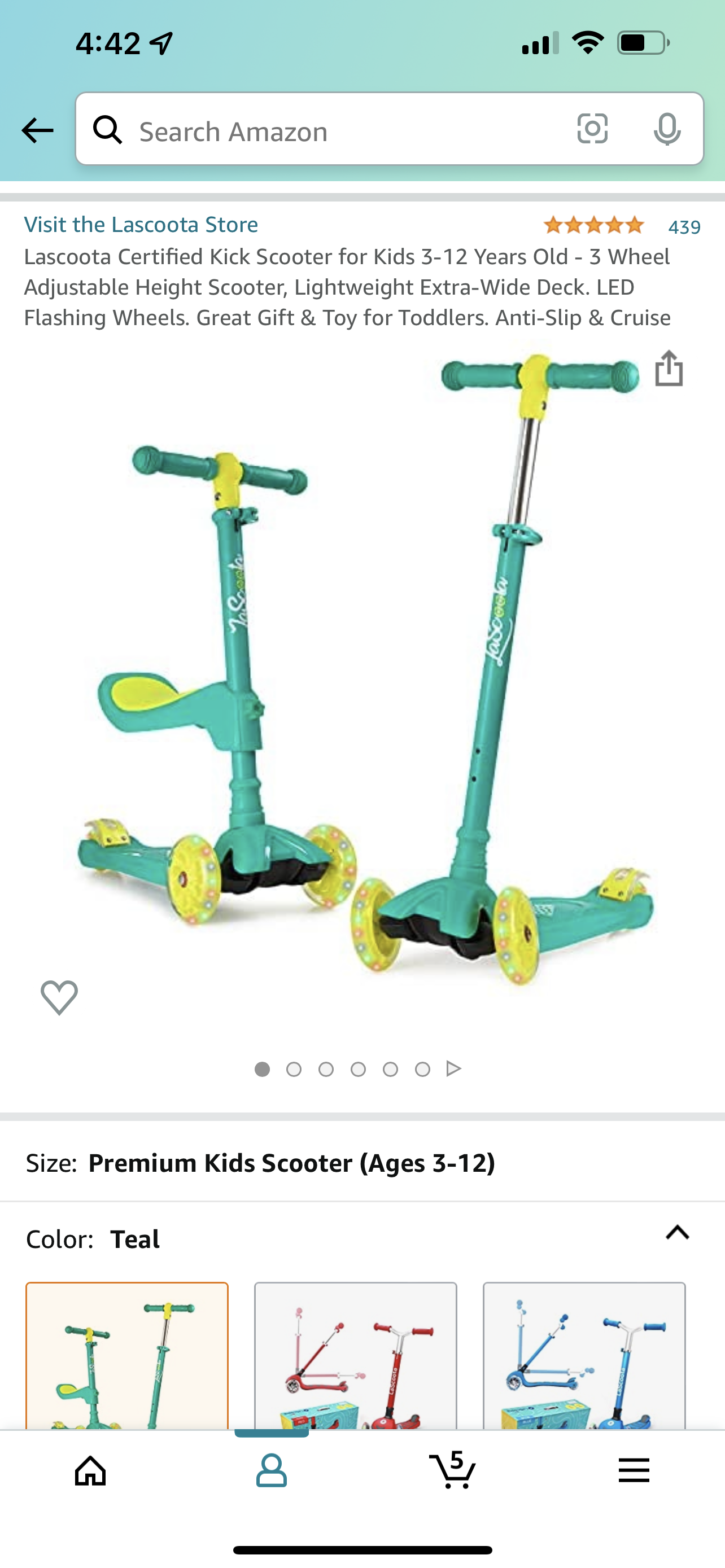Add scooter to wish list heart
Image resolution: width=725 pixels, height=1568 pixels.
(59, 996)
